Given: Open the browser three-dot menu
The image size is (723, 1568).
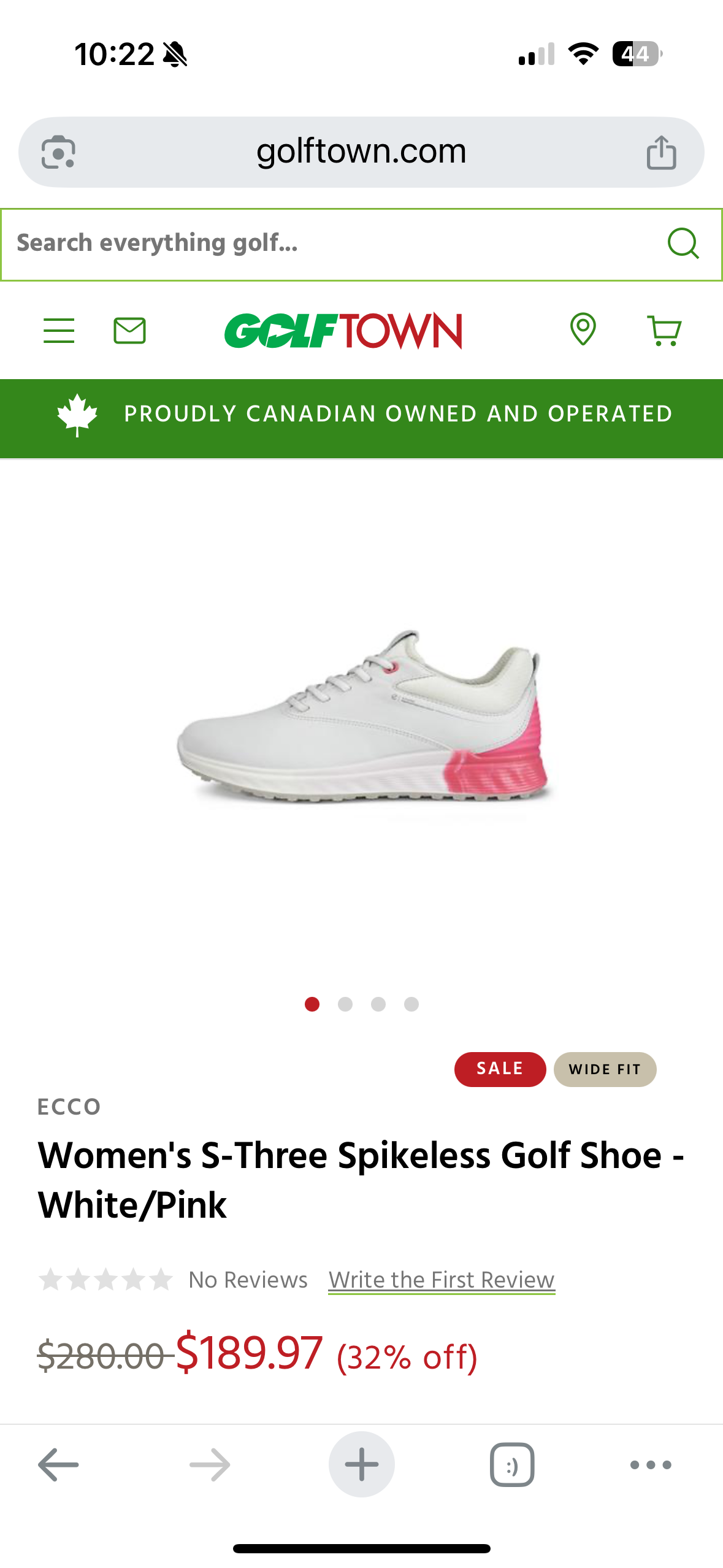Looking at the screenshot, I should 651,1464.
